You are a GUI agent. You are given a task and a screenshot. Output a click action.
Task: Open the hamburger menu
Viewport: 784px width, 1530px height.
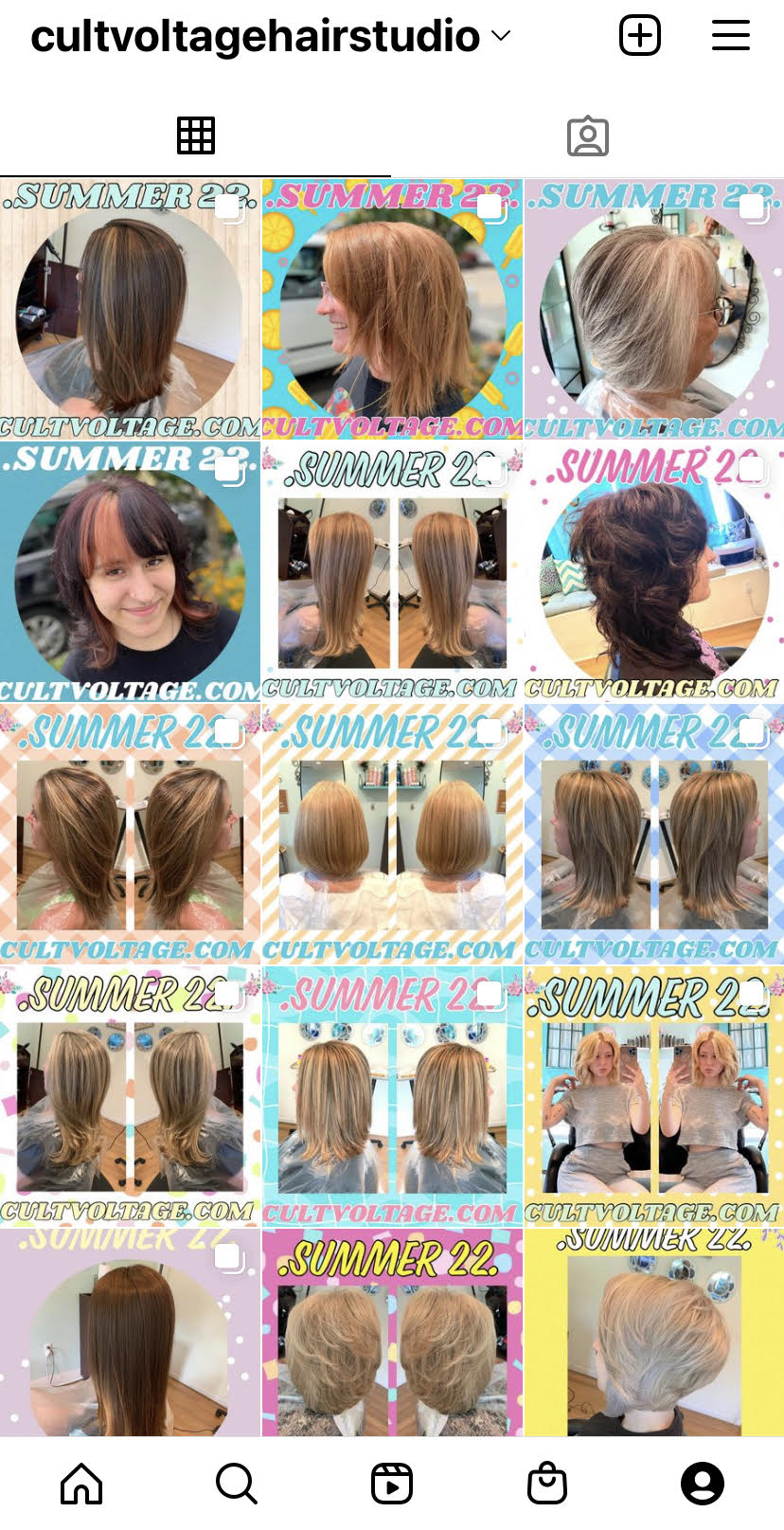click(730, 36)
